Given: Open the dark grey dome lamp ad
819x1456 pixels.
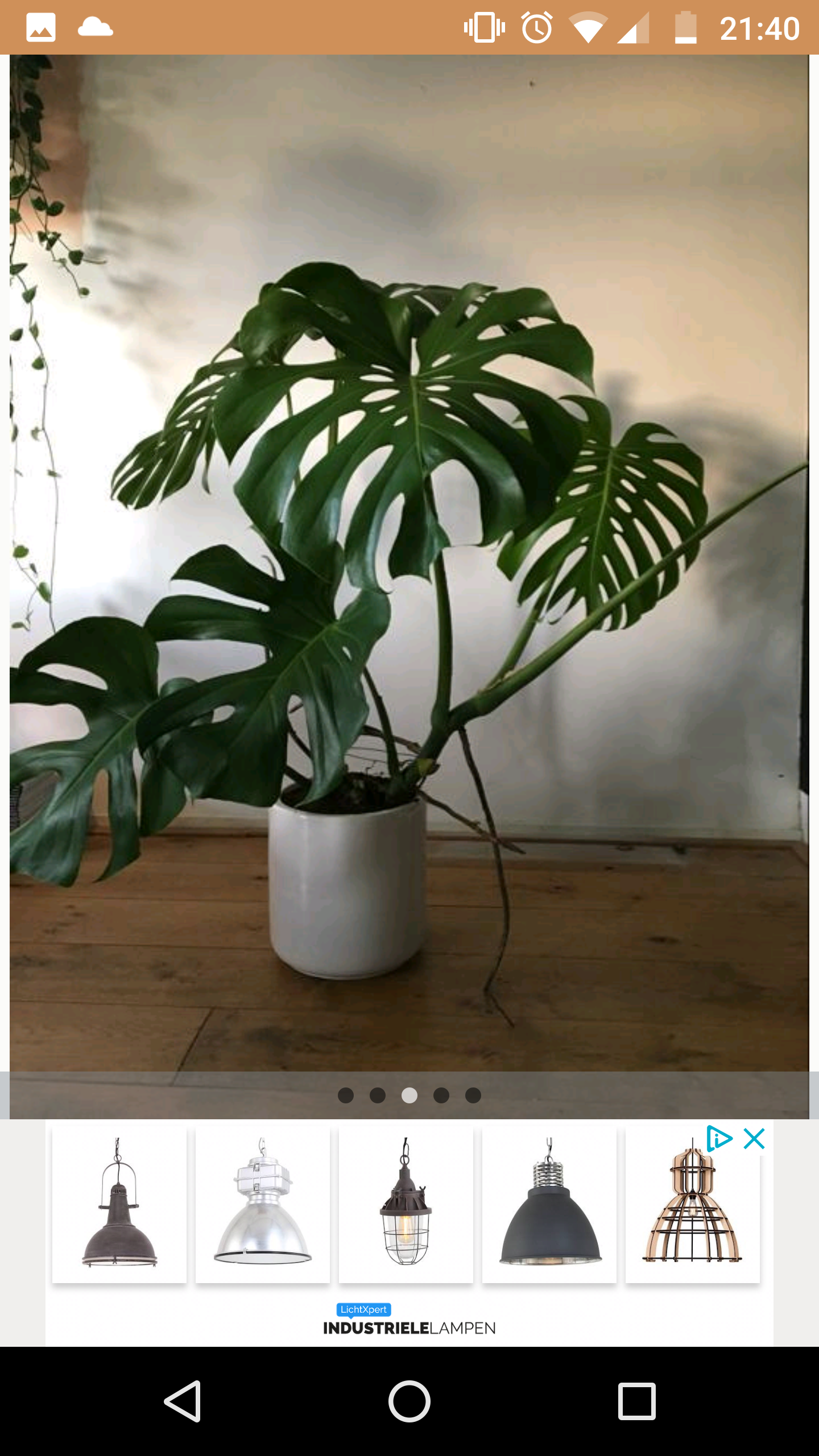Looking at the screenshot, I should coord(549,1205).
